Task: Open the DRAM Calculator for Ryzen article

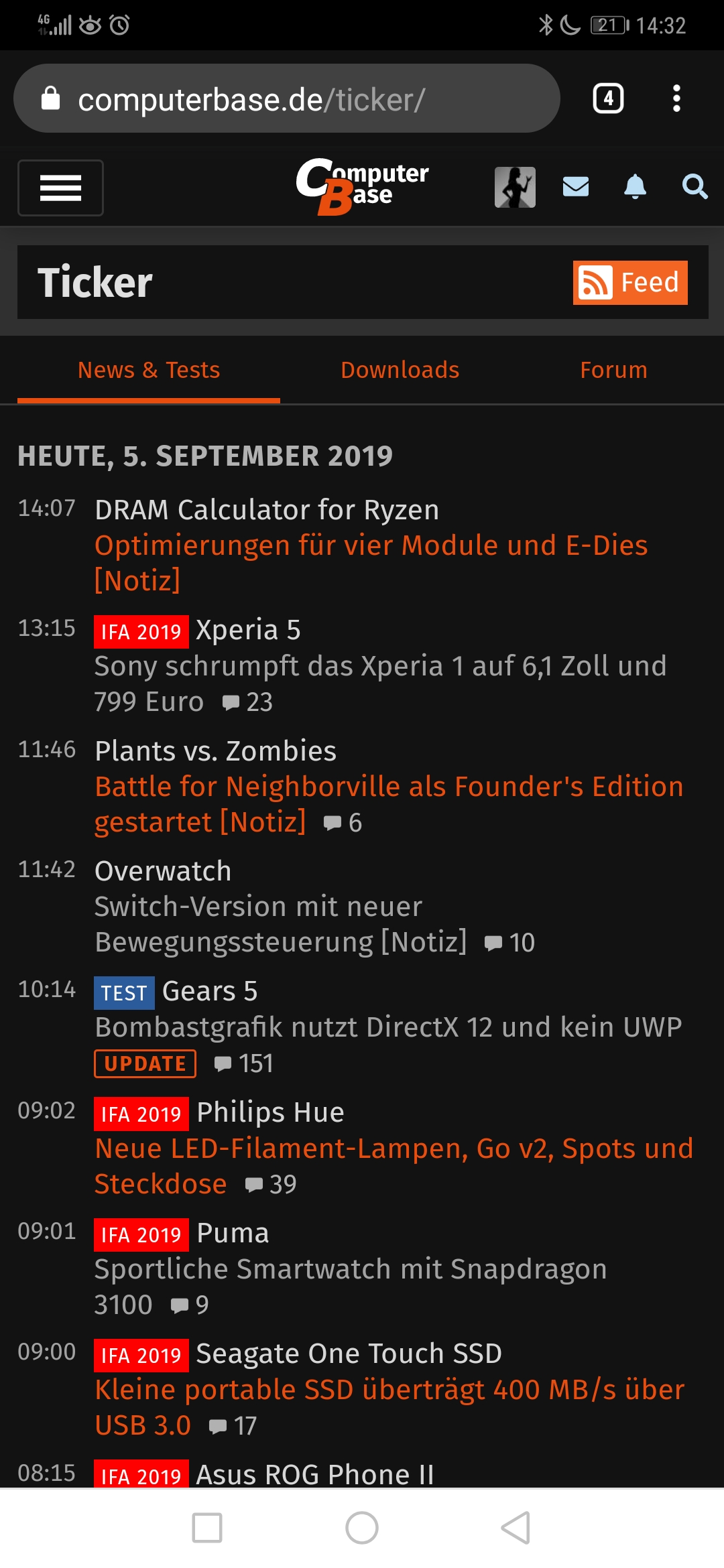Action: (x=371, y=545)
